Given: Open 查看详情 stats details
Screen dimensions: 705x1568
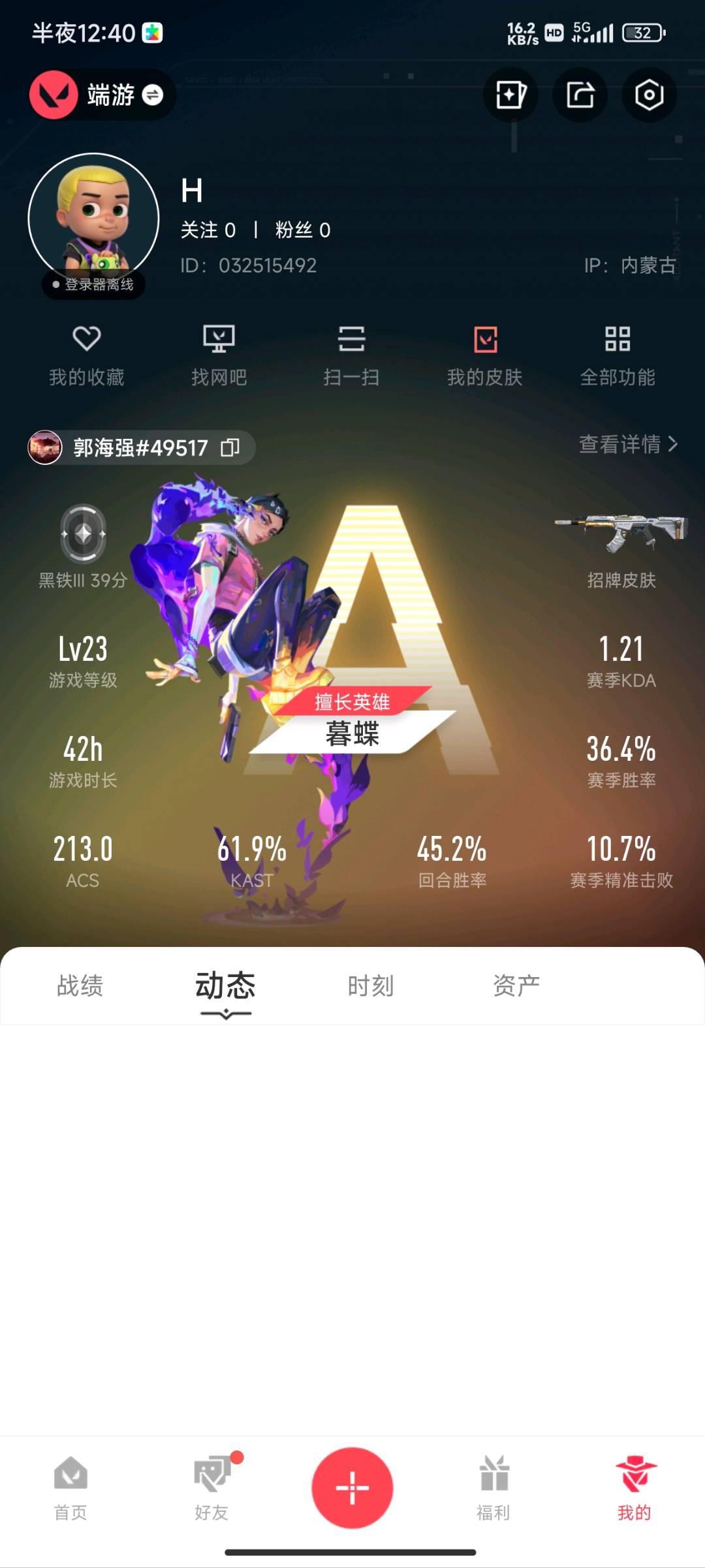Looking at the screenshot, I should pyautogui.click(x=628, y=444).
